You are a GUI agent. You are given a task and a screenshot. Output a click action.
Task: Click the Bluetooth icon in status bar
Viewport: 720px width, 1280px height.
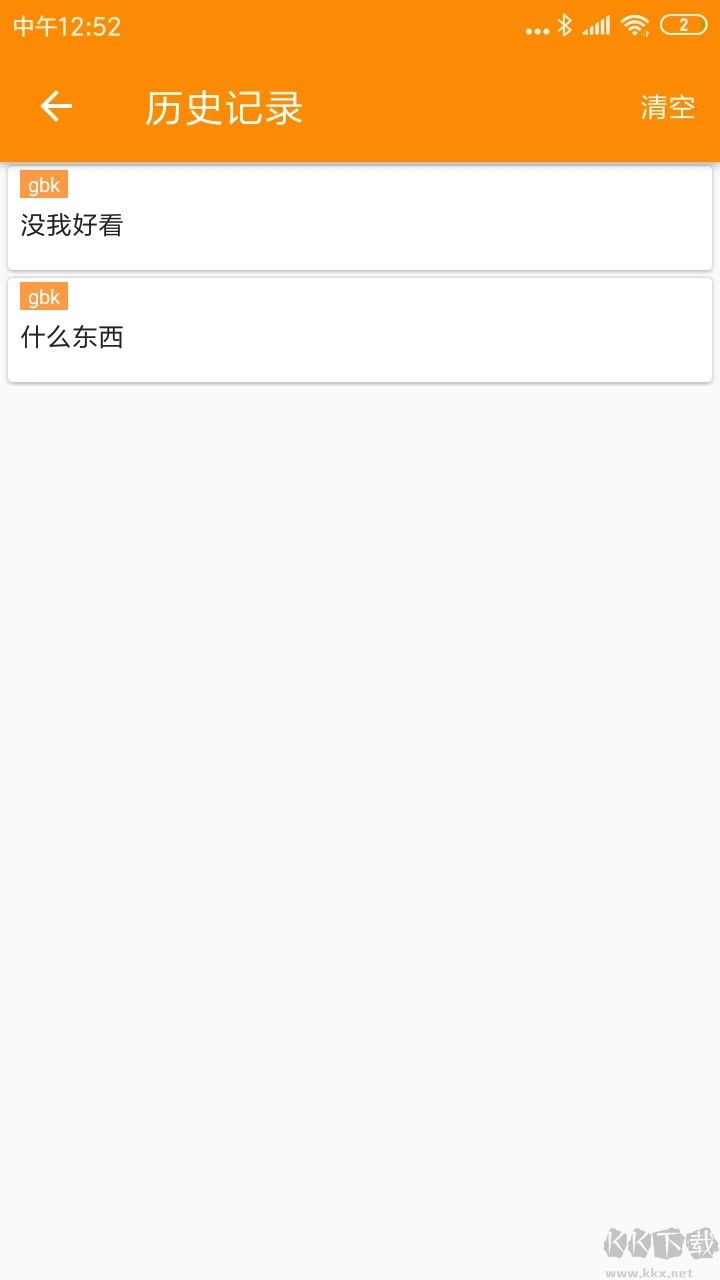[566, 24]
